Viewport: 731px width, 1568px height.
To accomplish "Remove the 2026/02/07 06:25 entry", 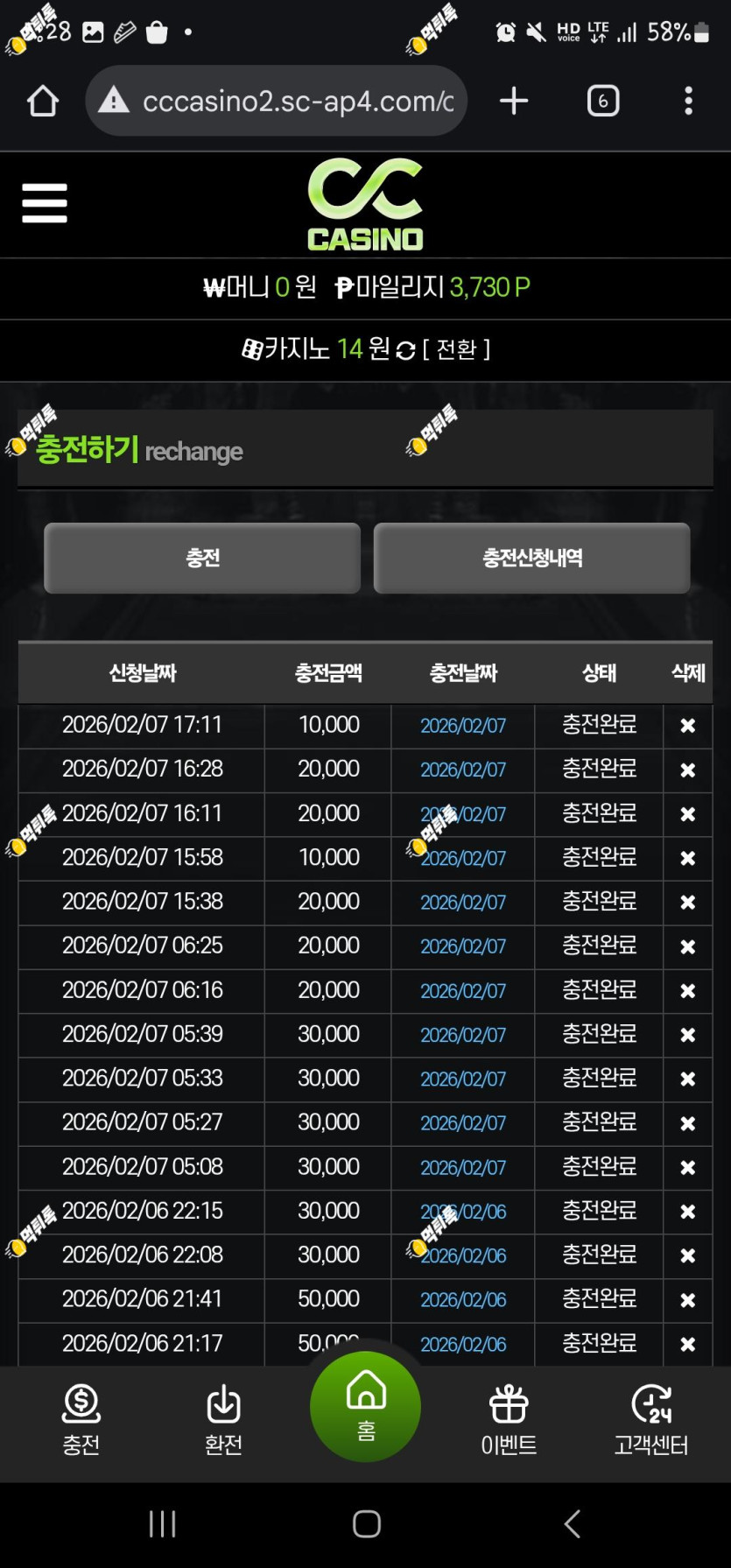I will click(x=688, y=946).
